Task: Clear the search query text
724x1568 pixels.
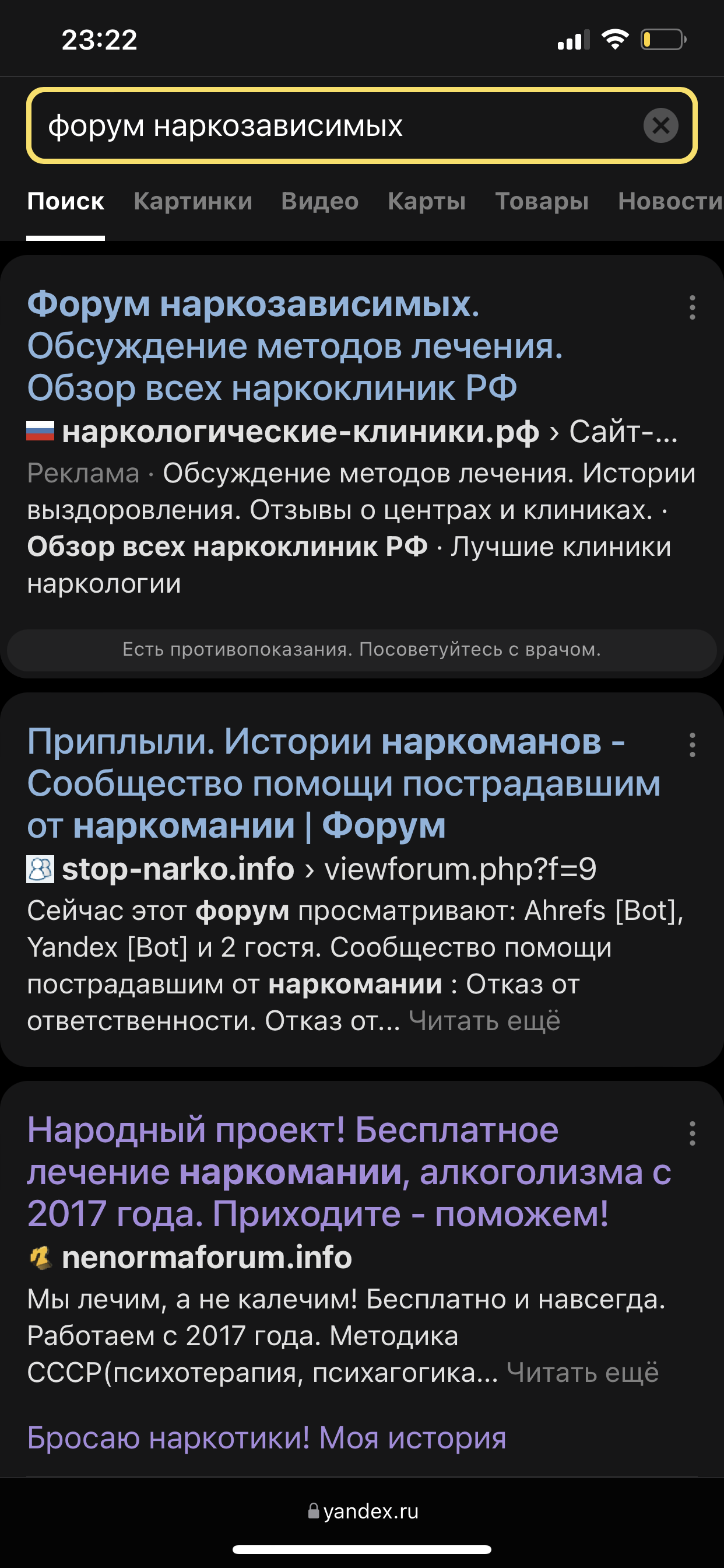Action: coord(660,125)
